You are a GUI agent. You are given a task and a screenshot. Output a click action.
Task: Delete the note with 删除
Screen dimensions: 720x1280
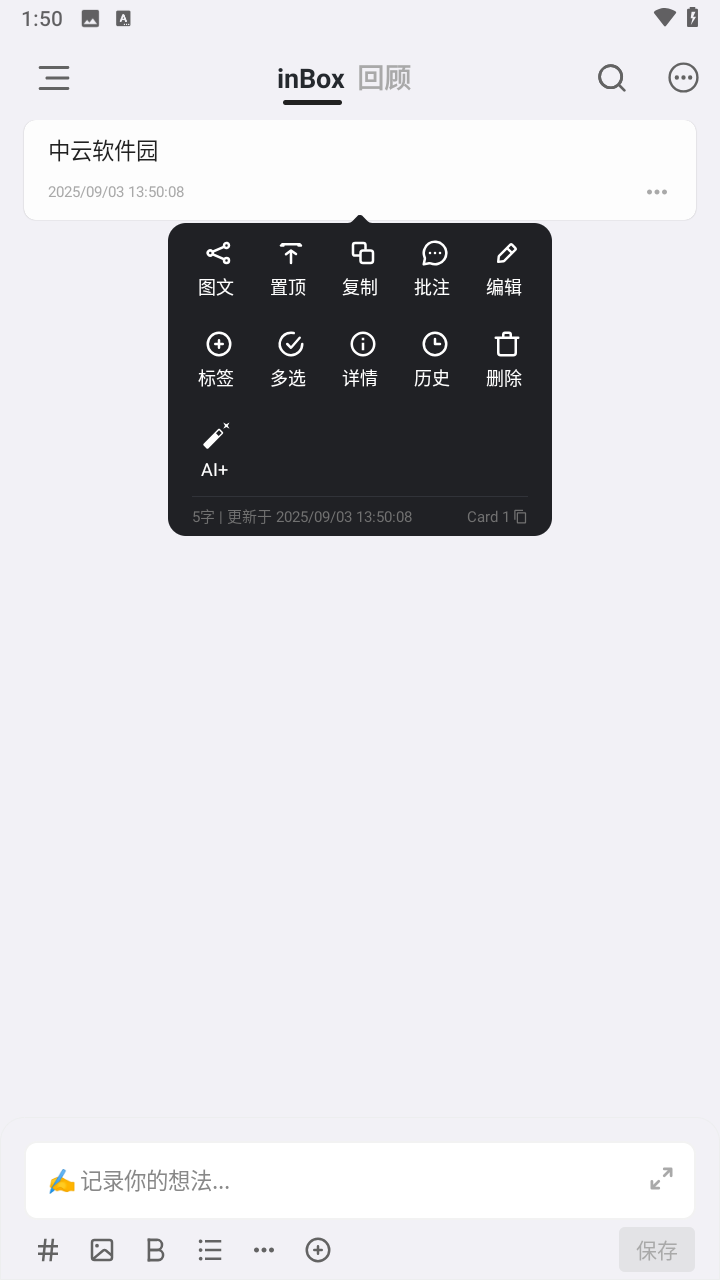click(x=505, y=360)
